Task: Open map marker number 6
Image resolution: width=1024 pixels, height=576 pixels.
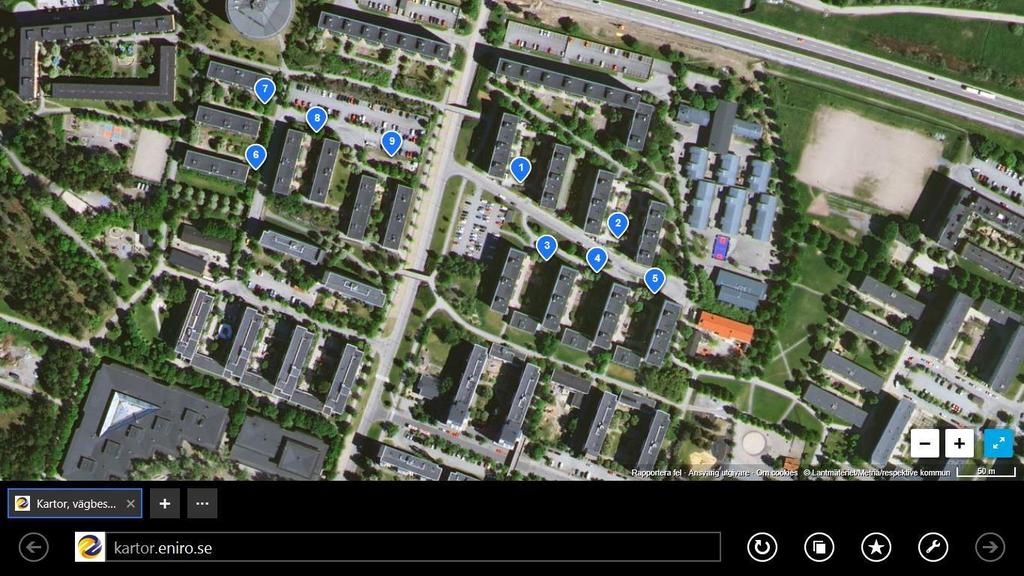Action: tap(256, 155)
